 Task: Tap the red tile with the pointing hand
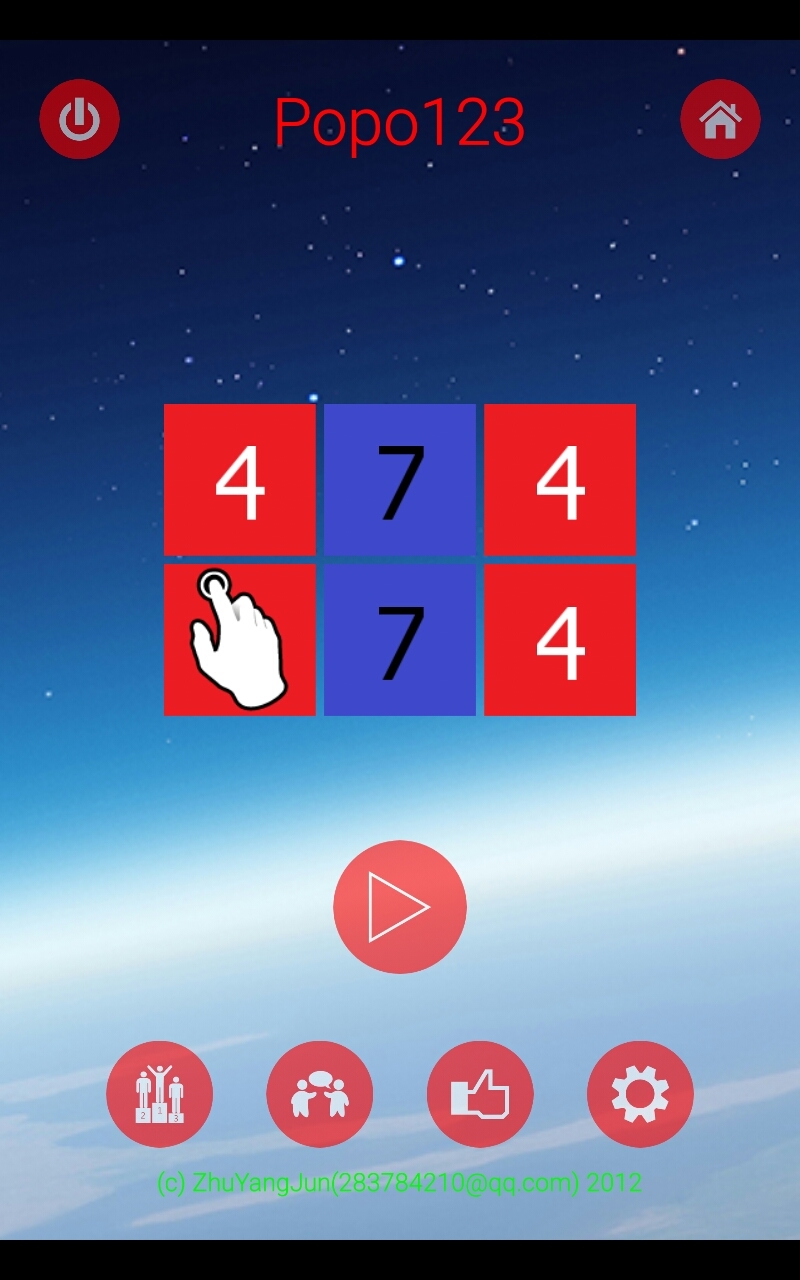click(240, 640)
